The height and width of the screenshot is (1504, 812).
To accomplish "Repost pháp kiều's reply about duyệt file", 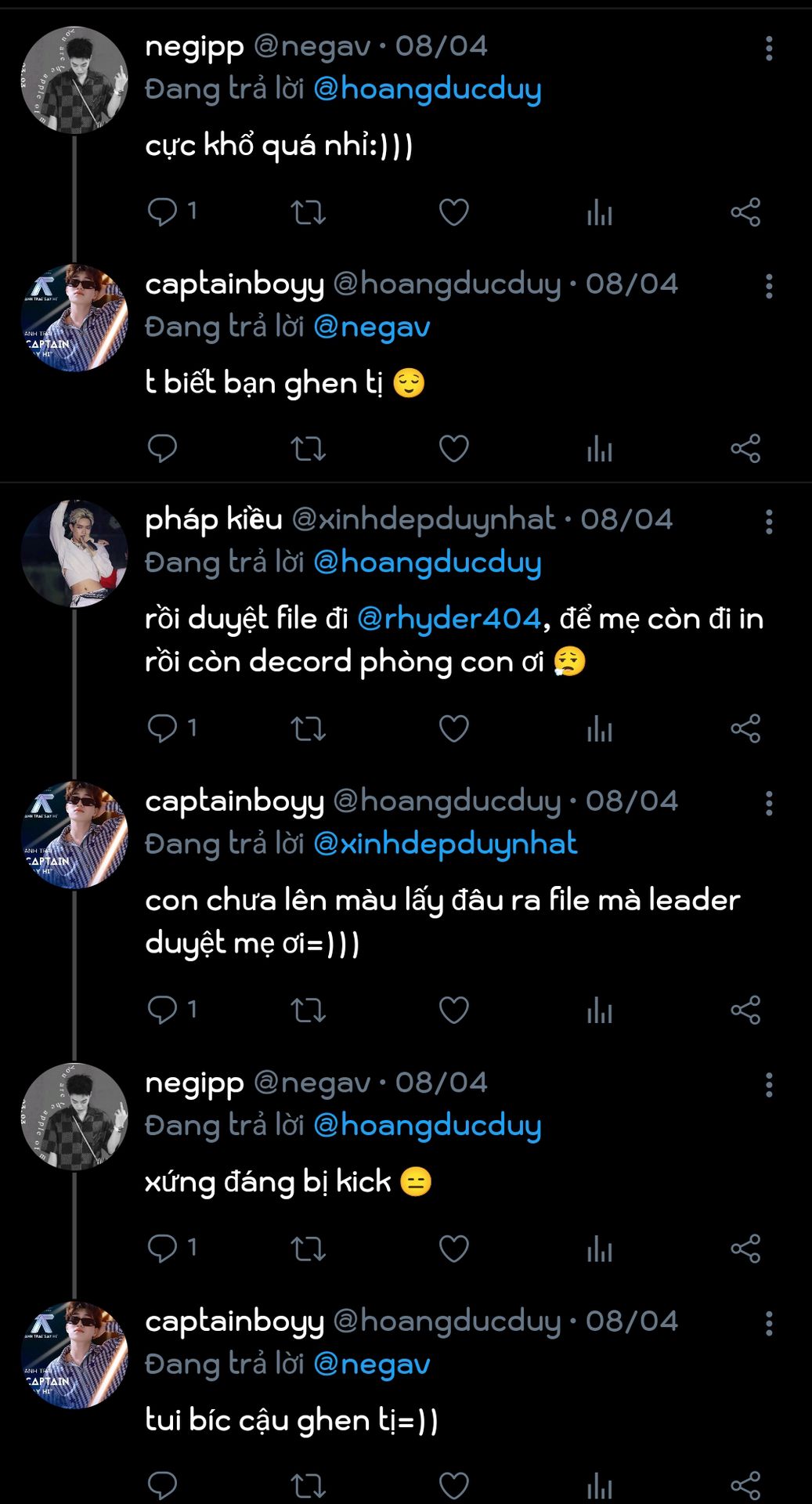I will (308, 729).
